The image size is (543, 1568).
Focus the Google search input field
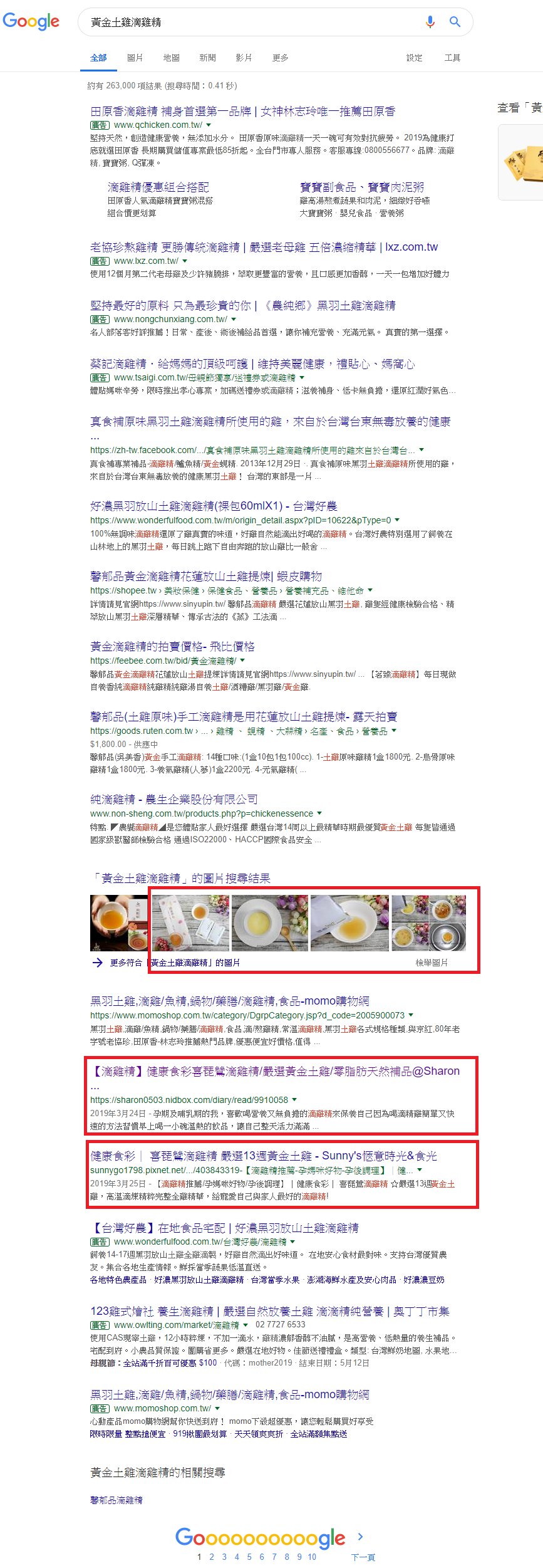(251, 23)
